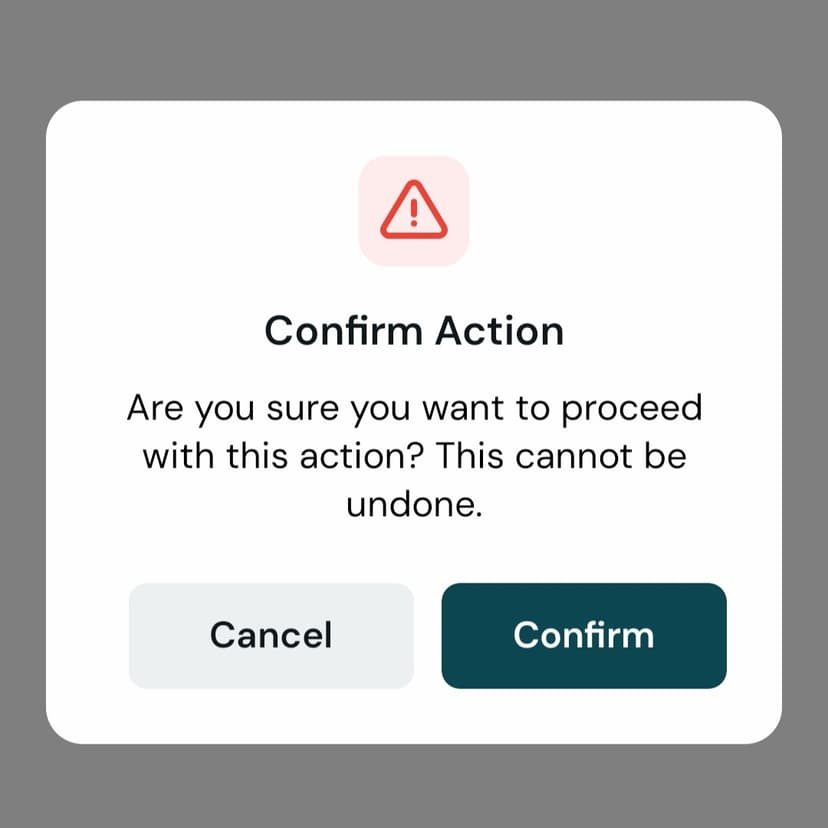This screenshot has height=828, width=828.
Task: Cancel the action in the dialog
Action: 271,636
